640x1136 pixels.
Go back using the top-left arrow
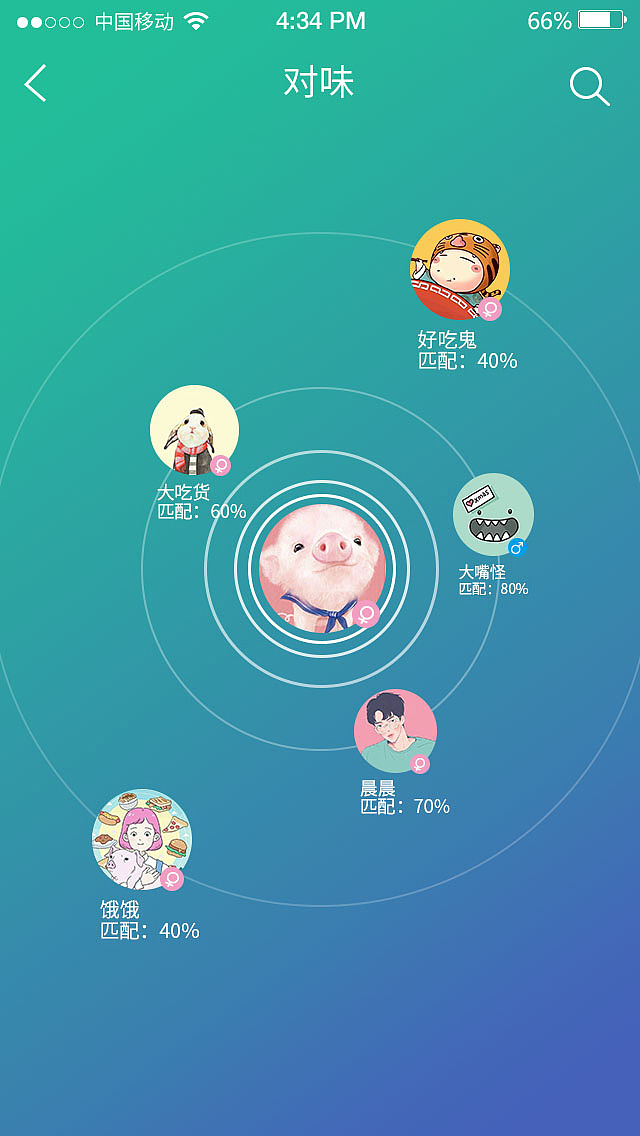pos(36,84)
